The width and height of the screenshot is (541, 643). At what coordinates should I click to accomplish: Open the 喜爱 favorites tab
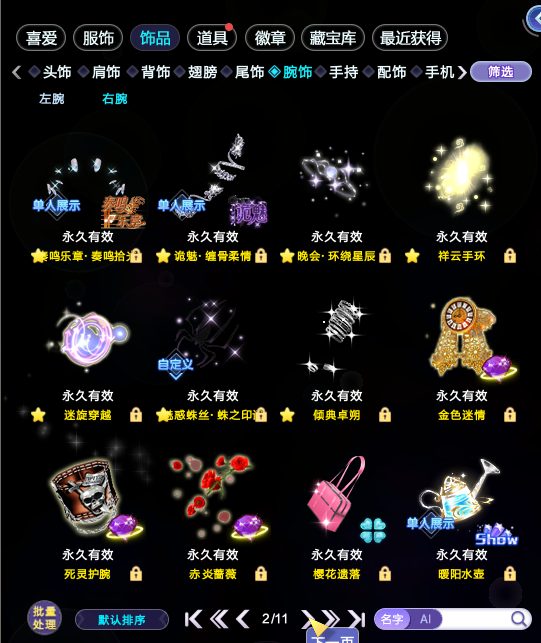click(41, 38)
